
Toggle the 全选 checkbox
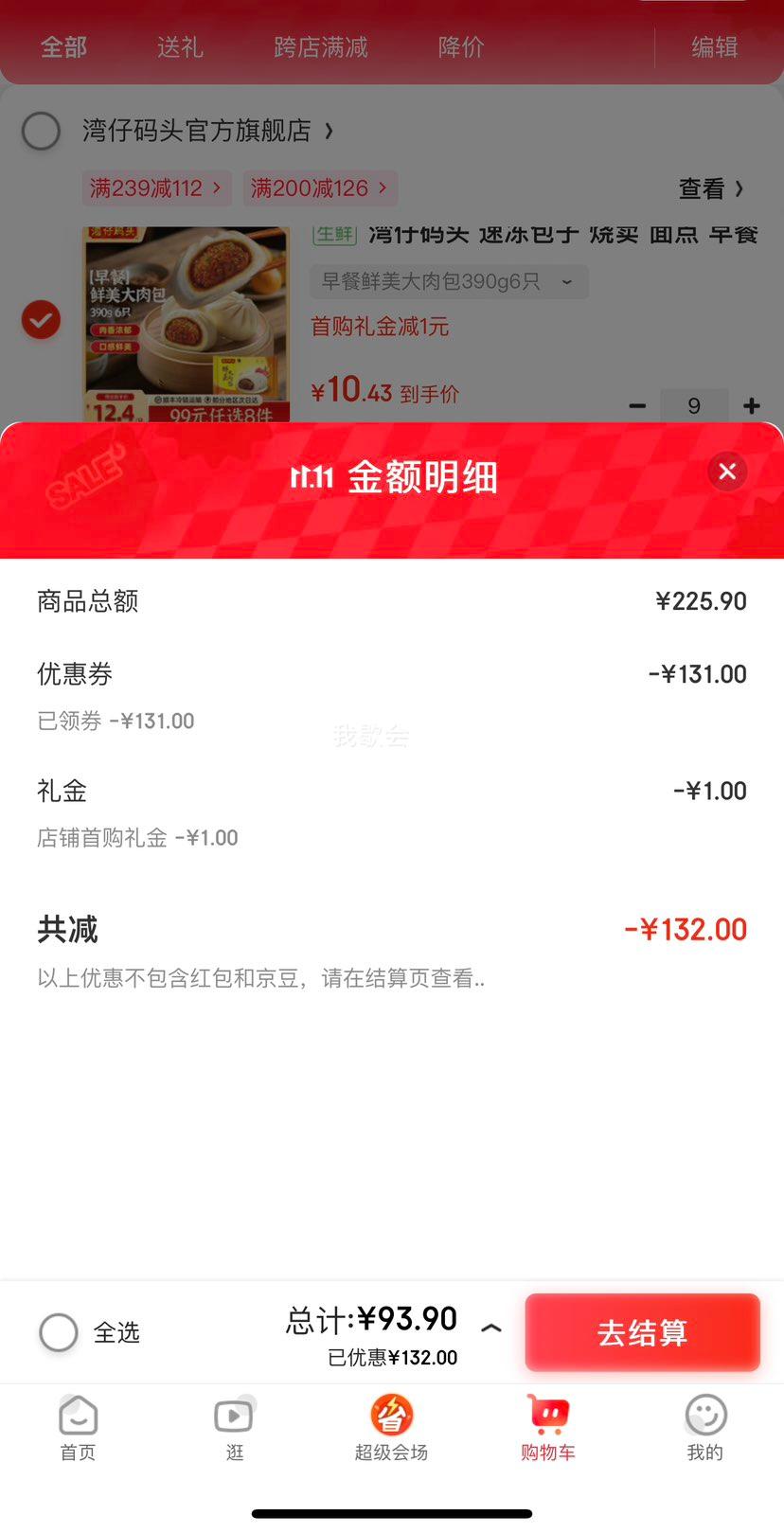click(x=59, y=1332)
